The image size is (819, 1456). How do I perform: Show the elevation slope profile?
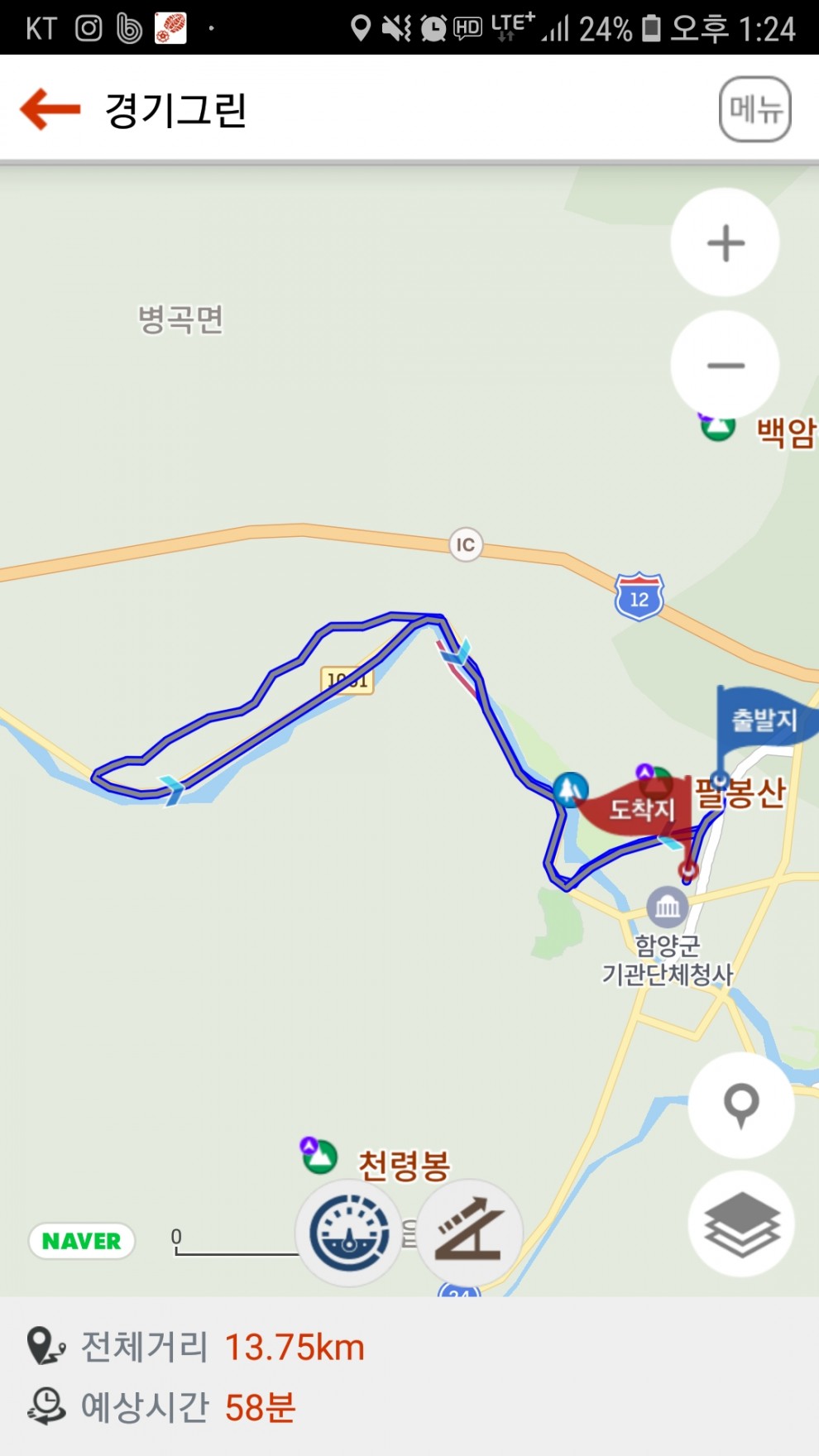[x=469, y=1233]
